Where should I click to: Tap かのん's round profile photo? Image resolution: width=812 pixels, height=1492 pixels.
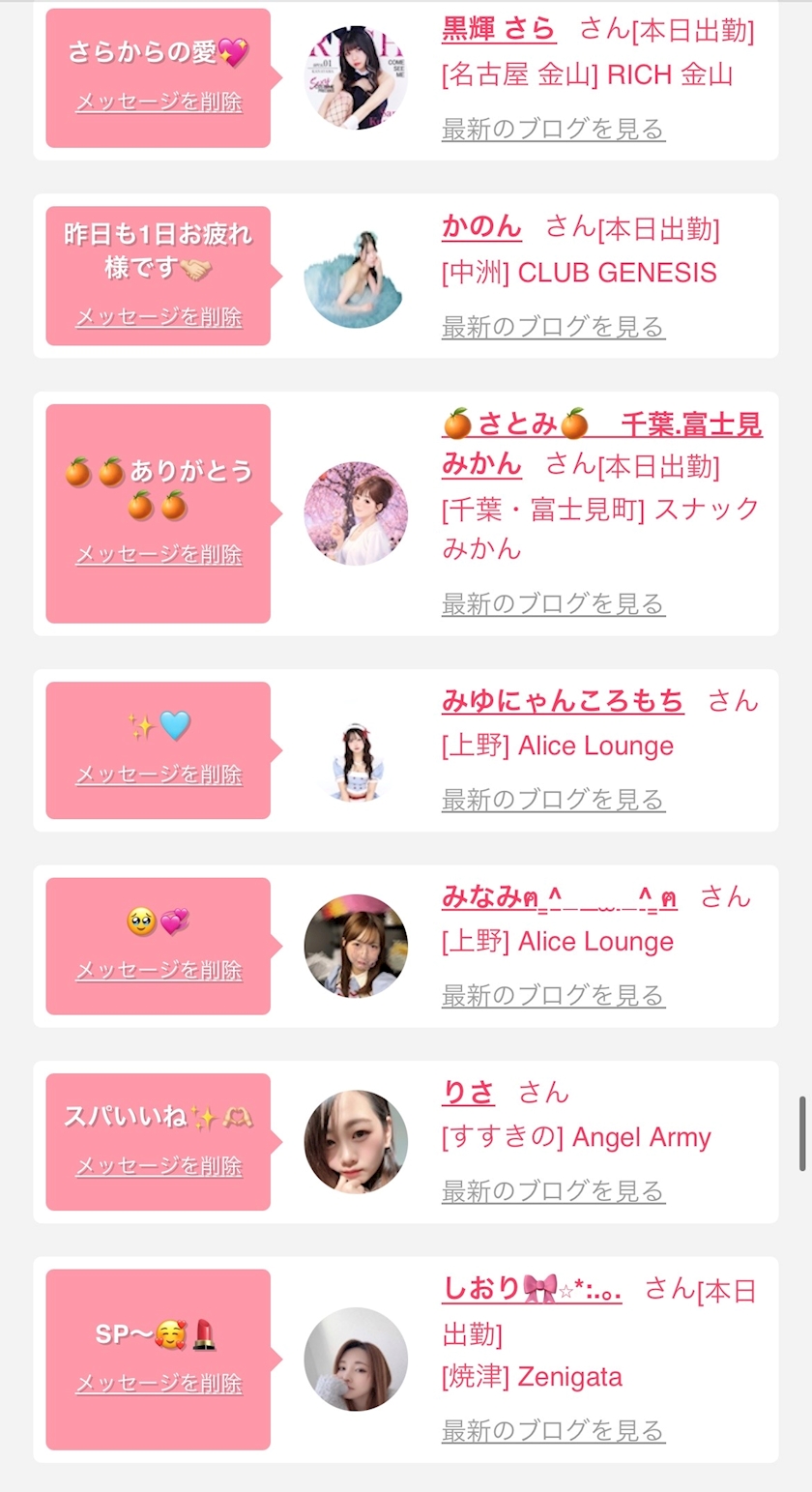(x=355, y=277)
